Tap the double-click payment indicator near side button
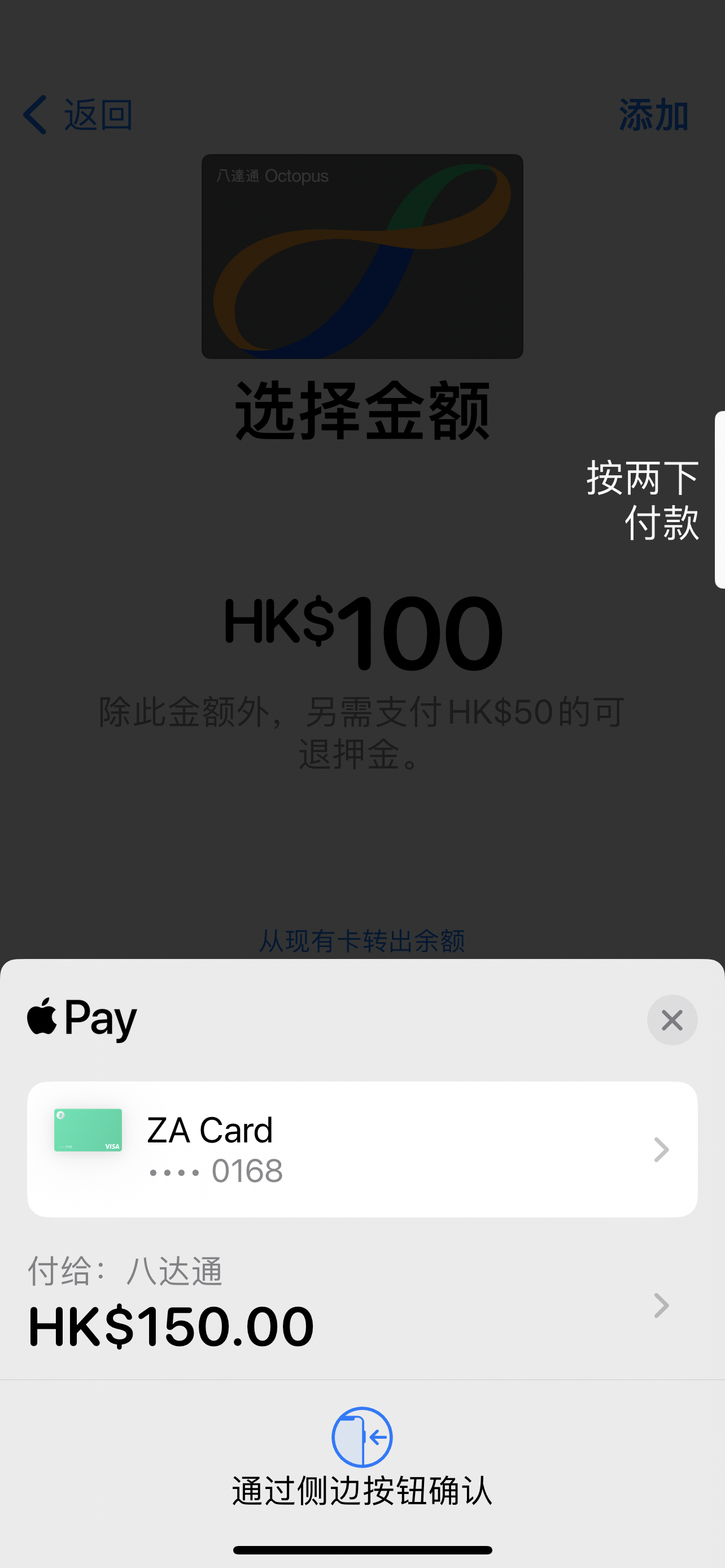 coord(644,499)
